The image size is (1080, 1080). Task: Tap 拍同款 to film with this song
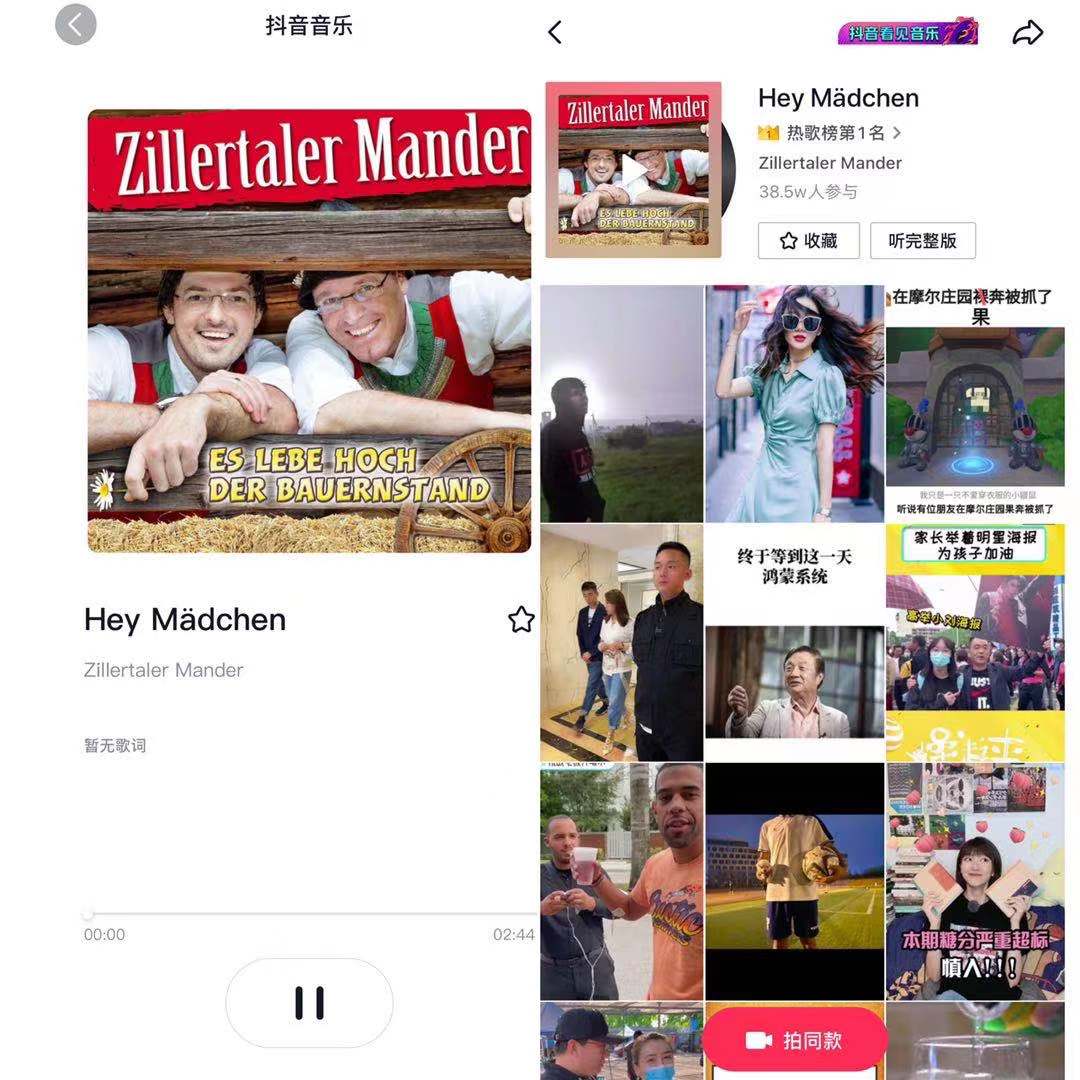795,1041
